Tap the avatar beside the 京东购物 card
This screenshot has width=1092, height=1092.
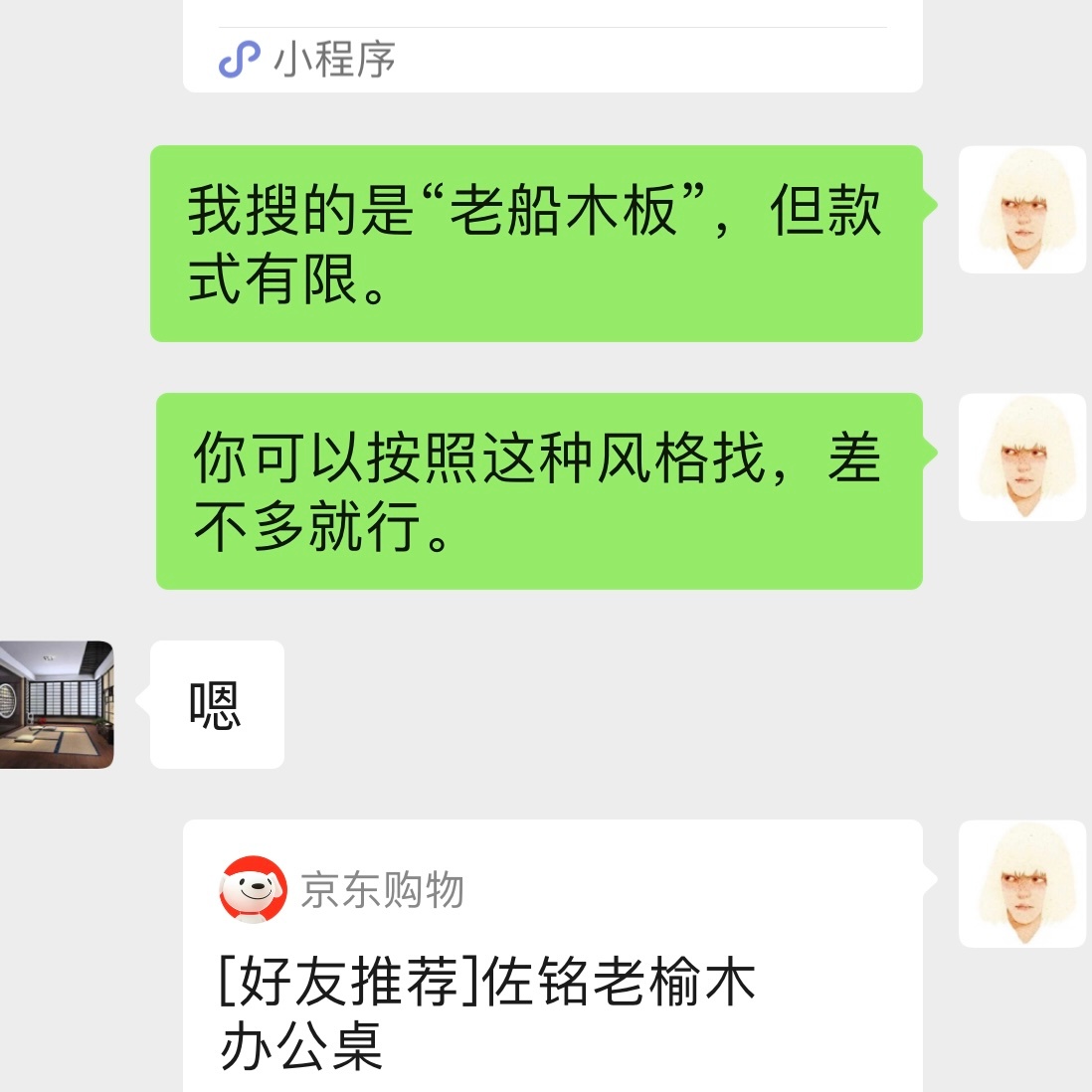tap(1021, 884)
